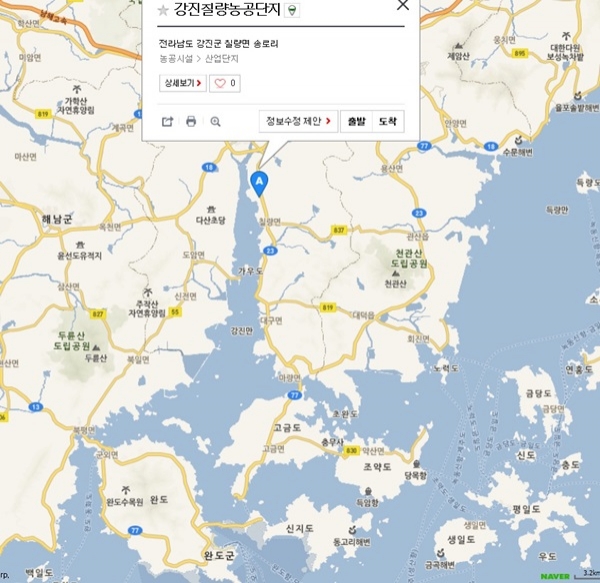Select the blue A marker on the map
This screenshot has width=600, height=583.
click(259, 182)
